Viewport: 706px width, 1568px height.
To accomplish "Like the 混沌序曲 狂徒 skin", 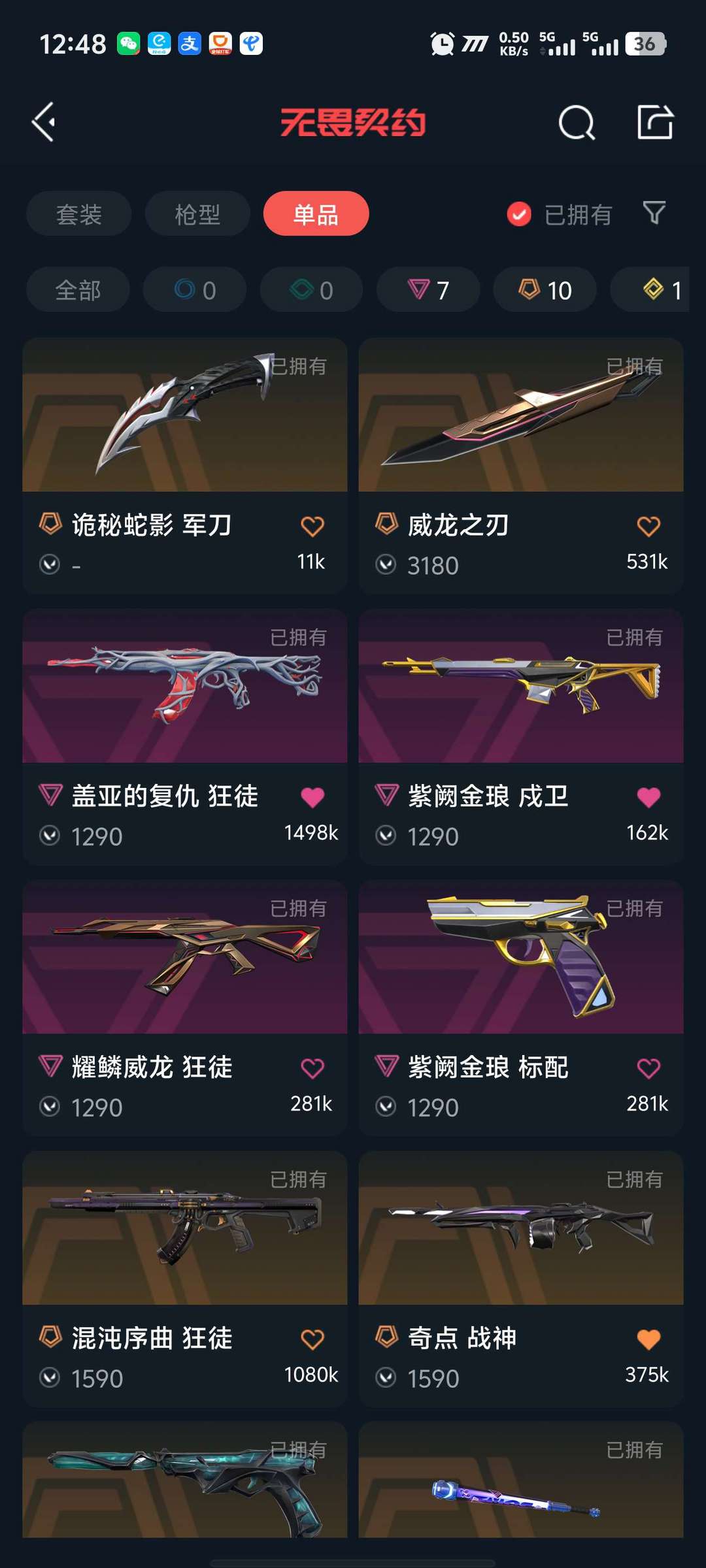I will click(312, 1339).
